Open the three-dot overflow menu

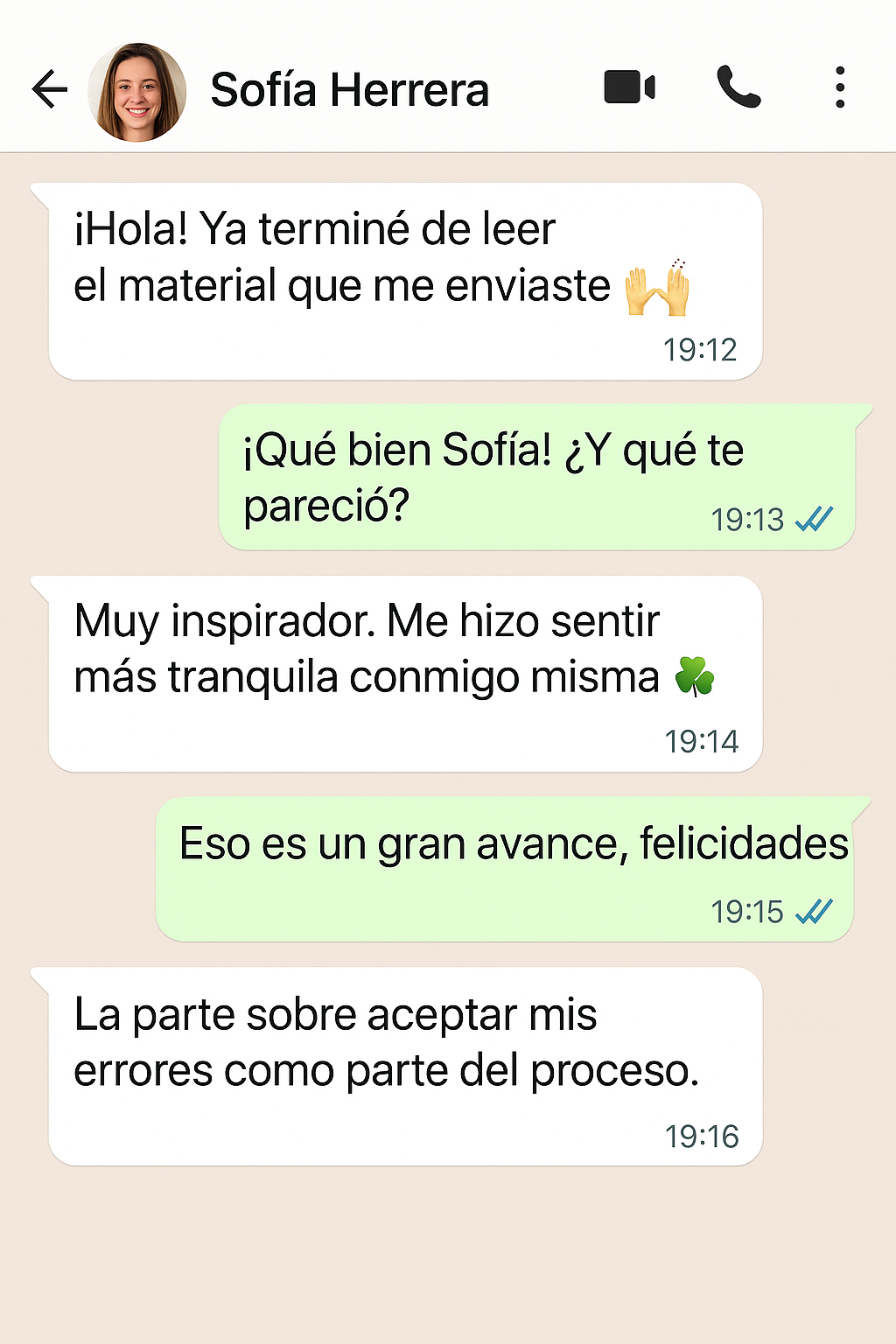[x=840, y=87]
